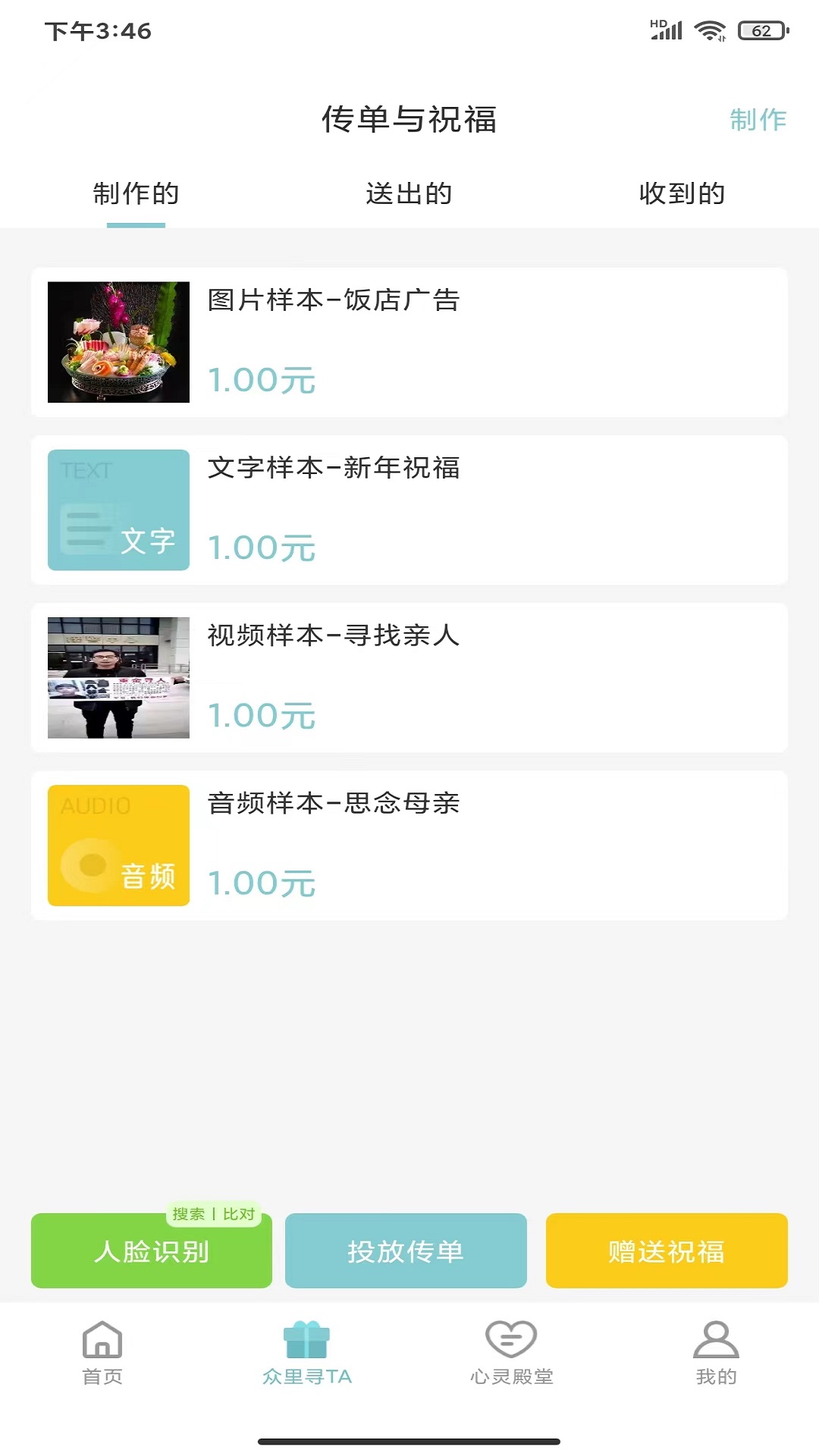This screenshot has height=1456, width=819.
Task: Select the 制作的 tab
Action: pos(136,194)
